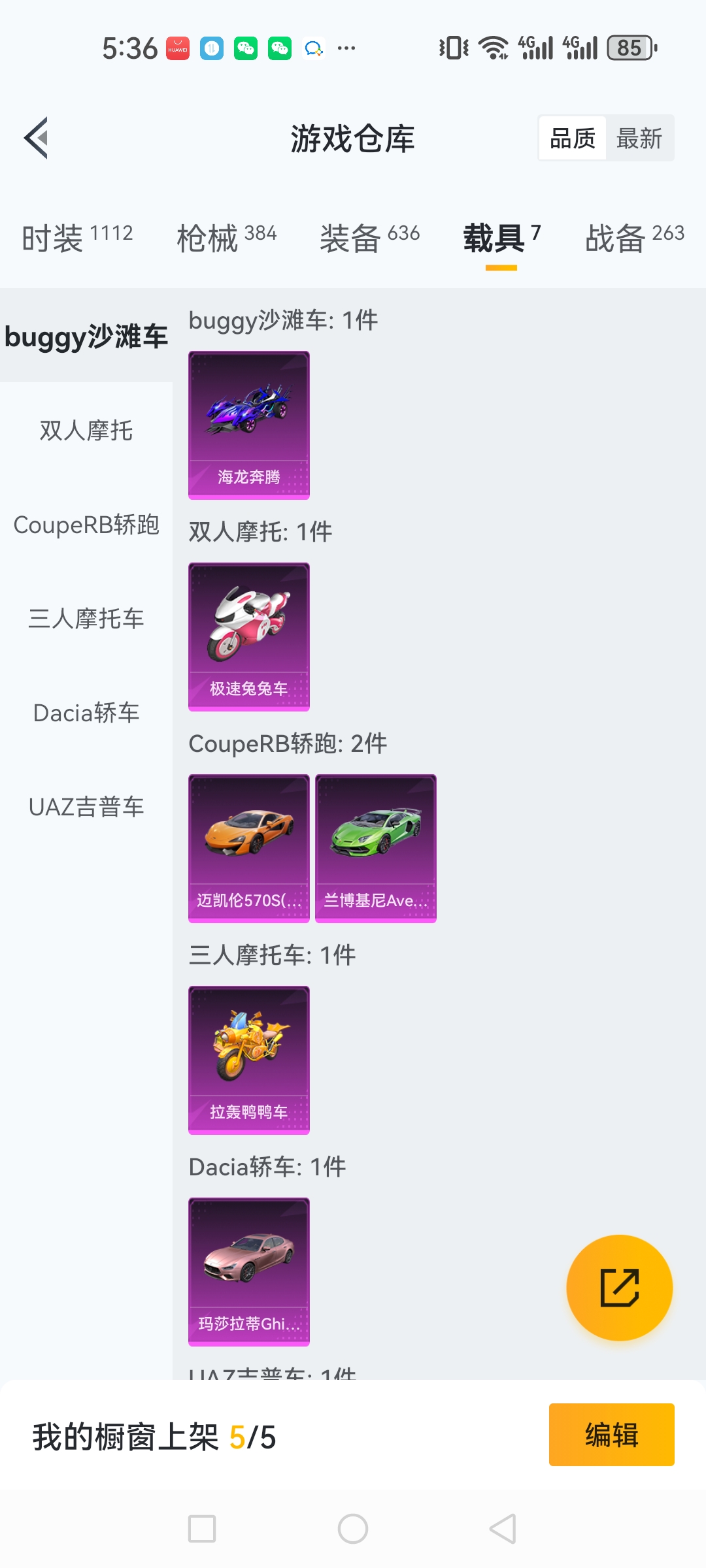The width and height of the screenshot is (706, 1568).
Task: Tap the 编辑 button to edit showcase
Action: tap(612, 1435)
